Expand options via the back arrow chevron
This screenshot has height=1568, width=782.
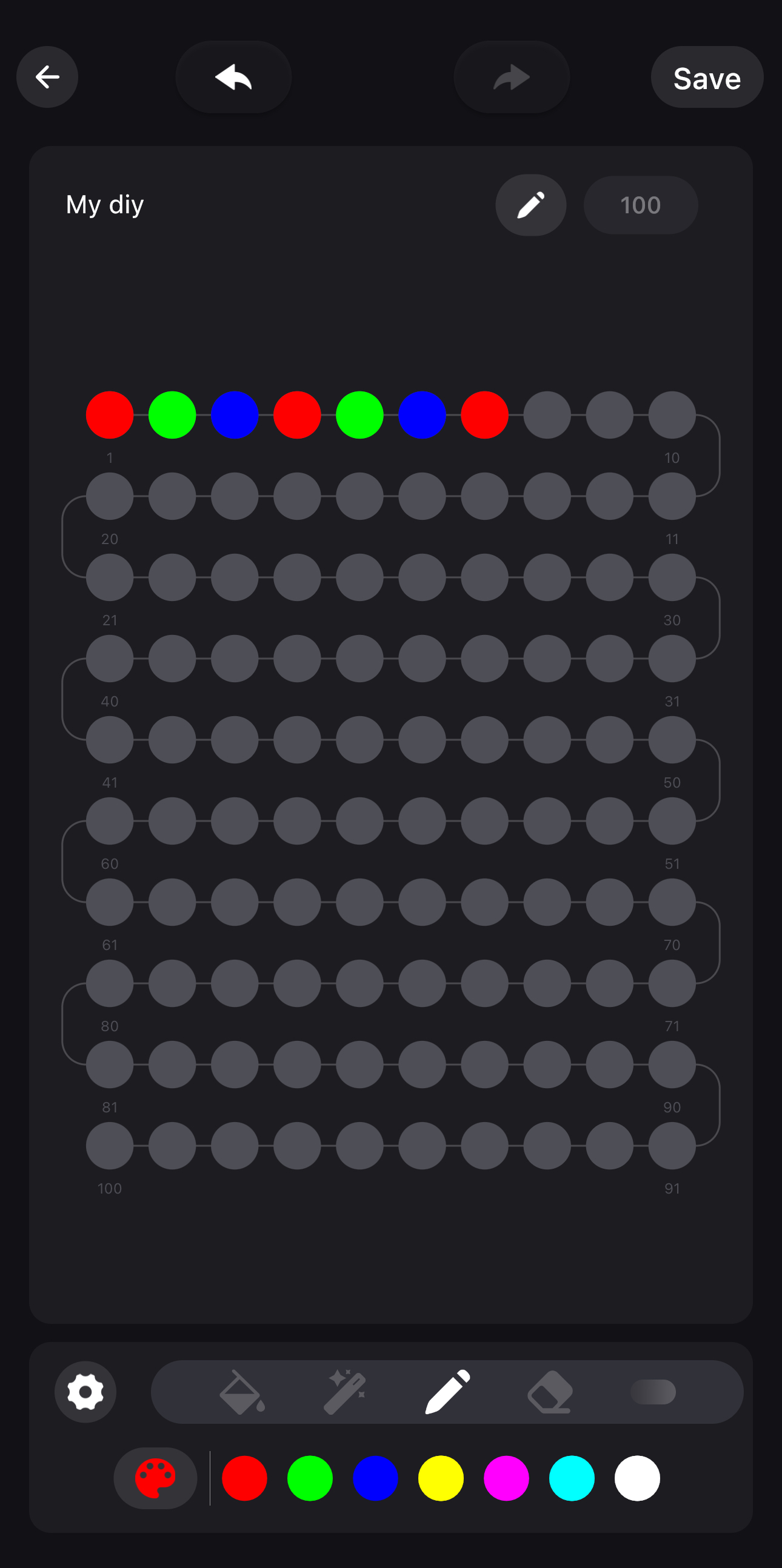point(47,78)
